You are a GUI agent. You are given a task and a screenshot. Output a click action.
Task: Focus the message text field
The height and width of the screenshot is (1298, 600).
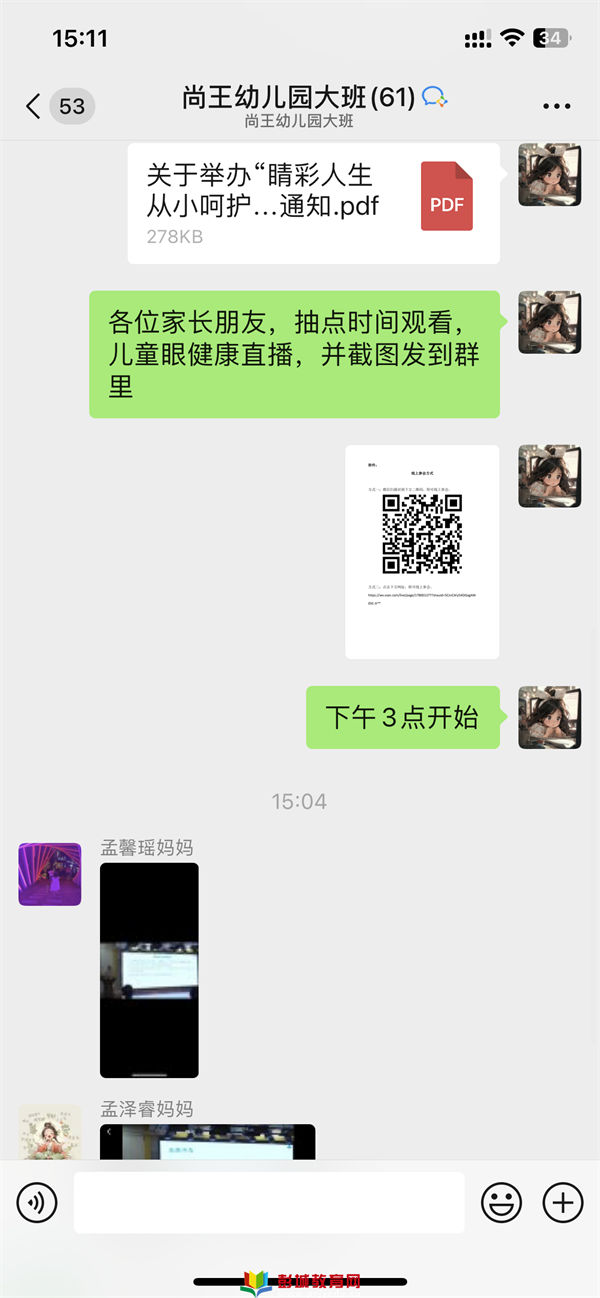[x=269, y=1202]
